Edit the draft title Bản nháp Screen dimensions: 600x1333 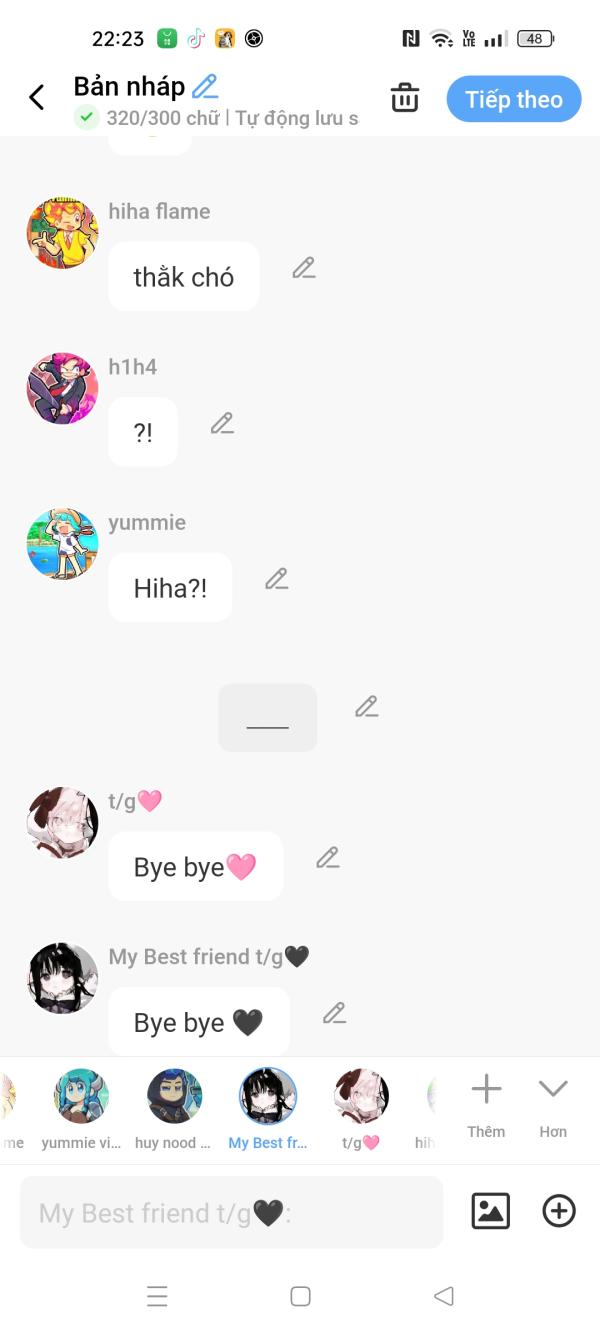tap(205, 87)
